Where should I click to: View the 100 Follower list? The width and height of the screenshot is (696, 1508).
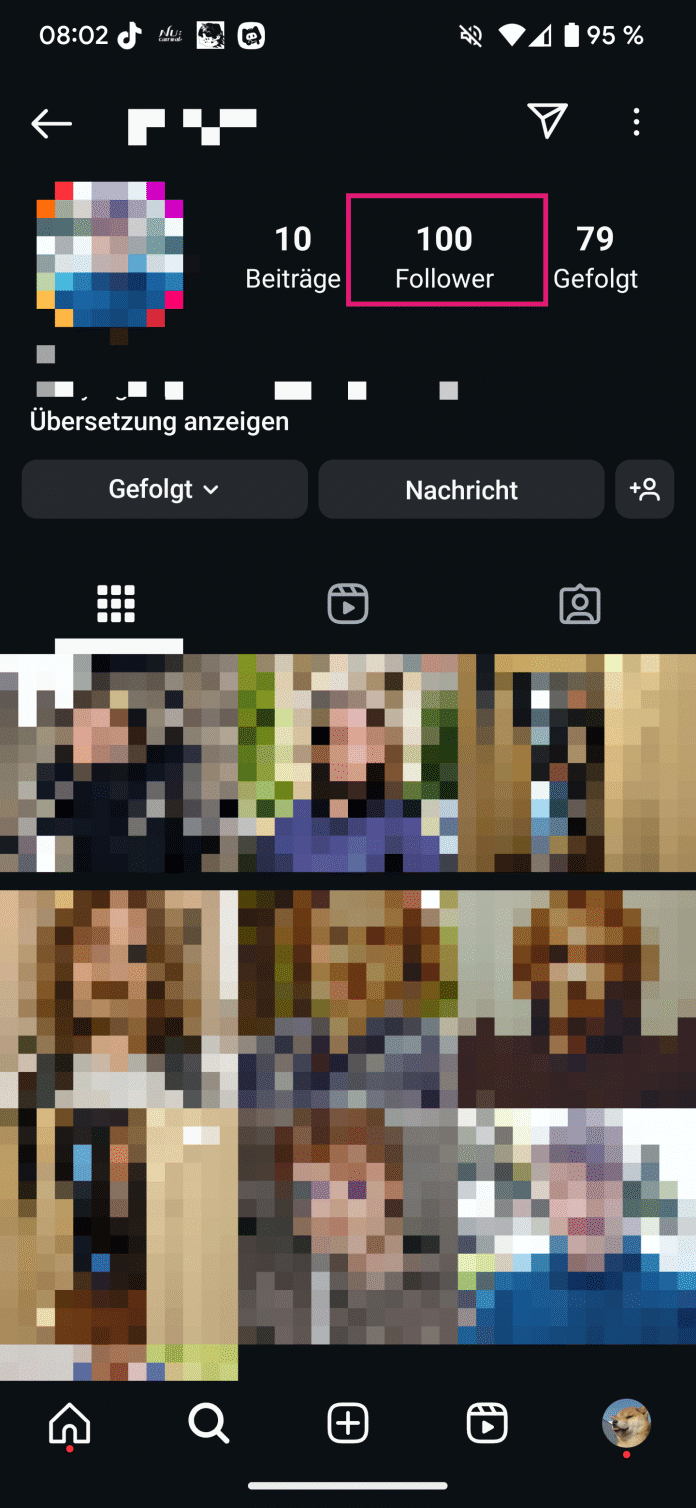click(x=445, y=255)
